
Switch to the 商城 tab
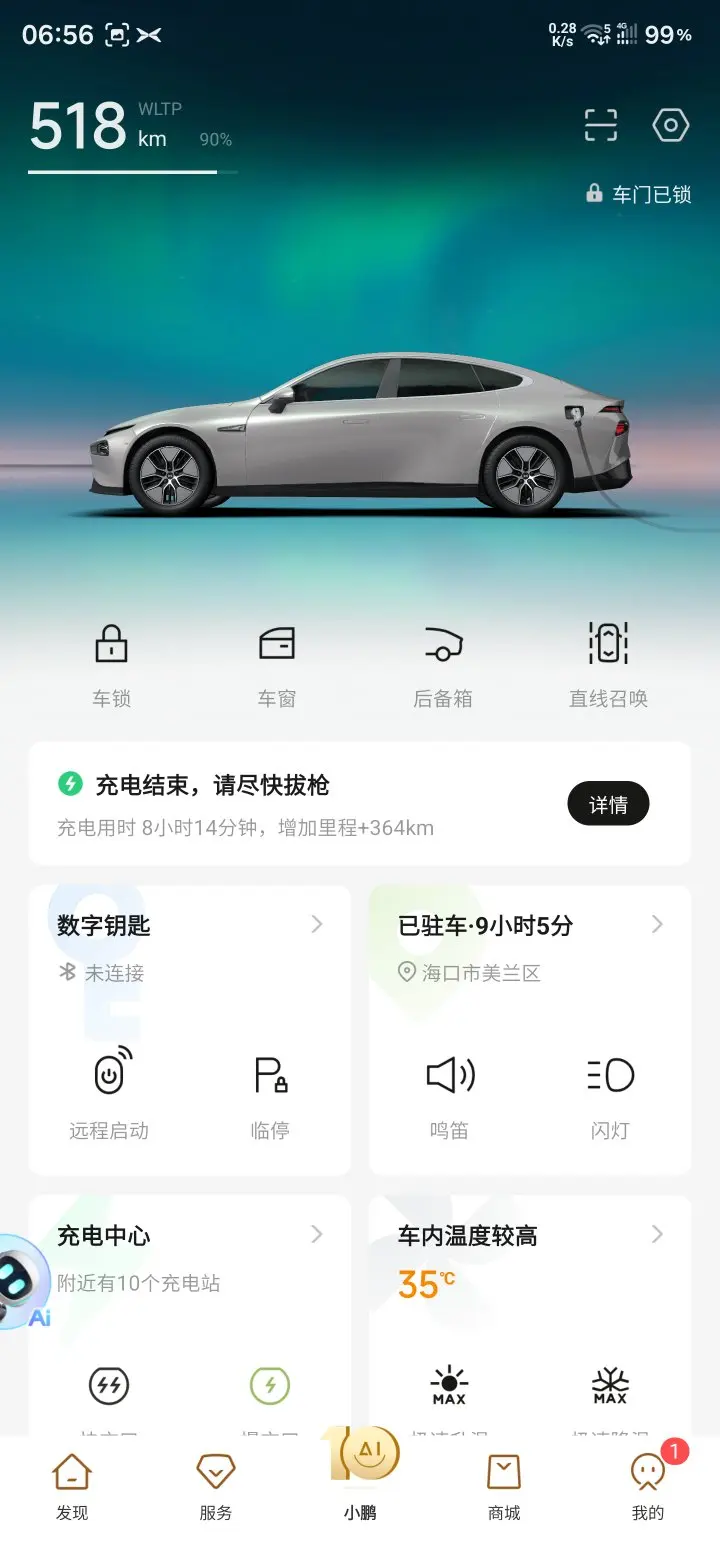(x=504, y=1487)
